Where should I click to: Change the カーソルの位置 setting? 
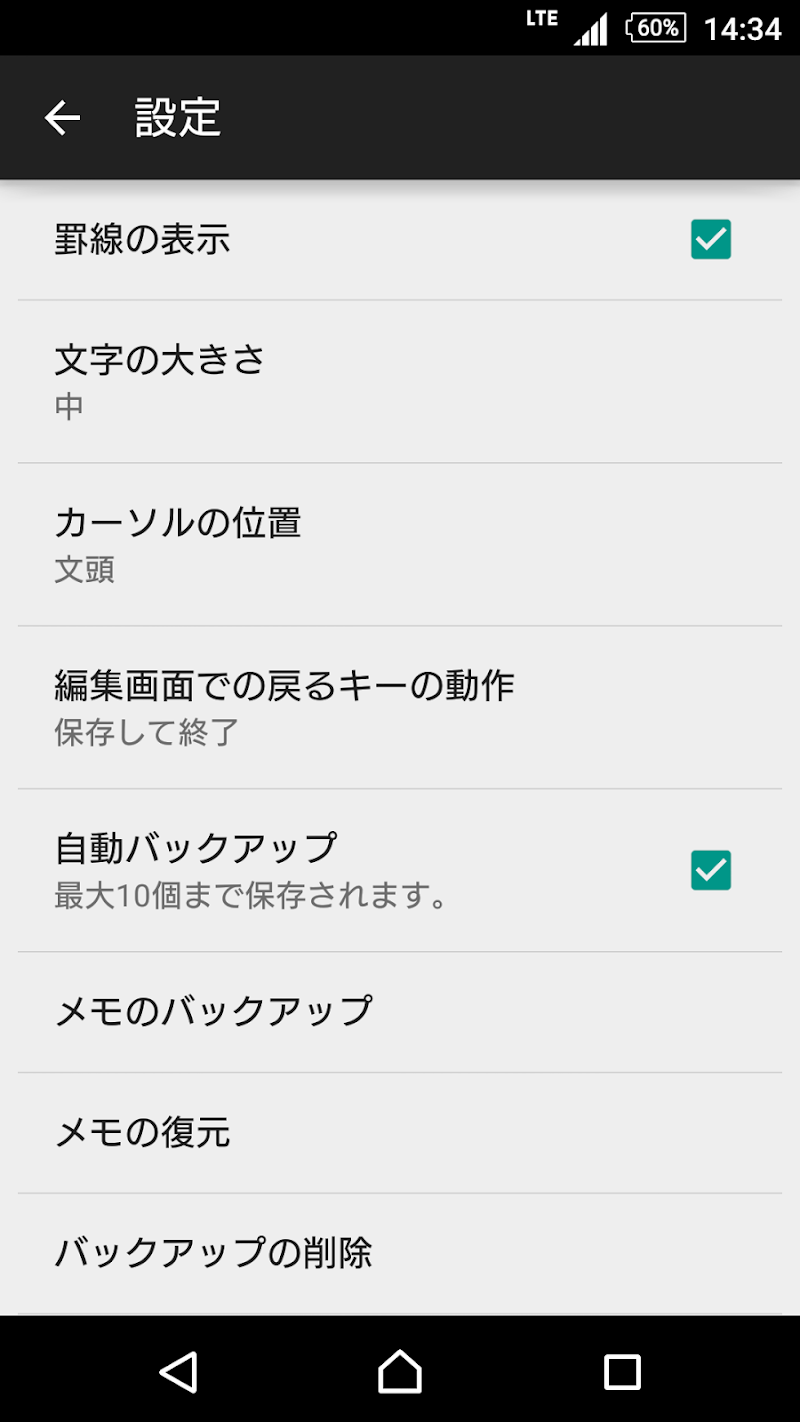coord(400,544)
